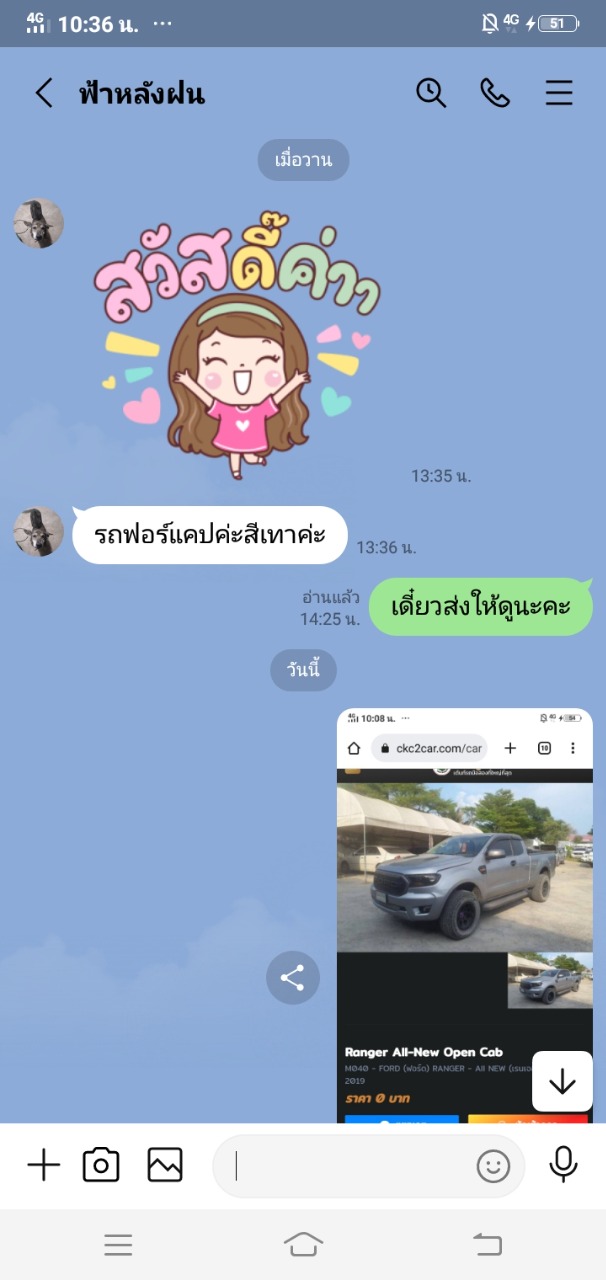This screenshot has width=606, height=1280.
Task: Open the chat menu
Action: tap(559, 93)
